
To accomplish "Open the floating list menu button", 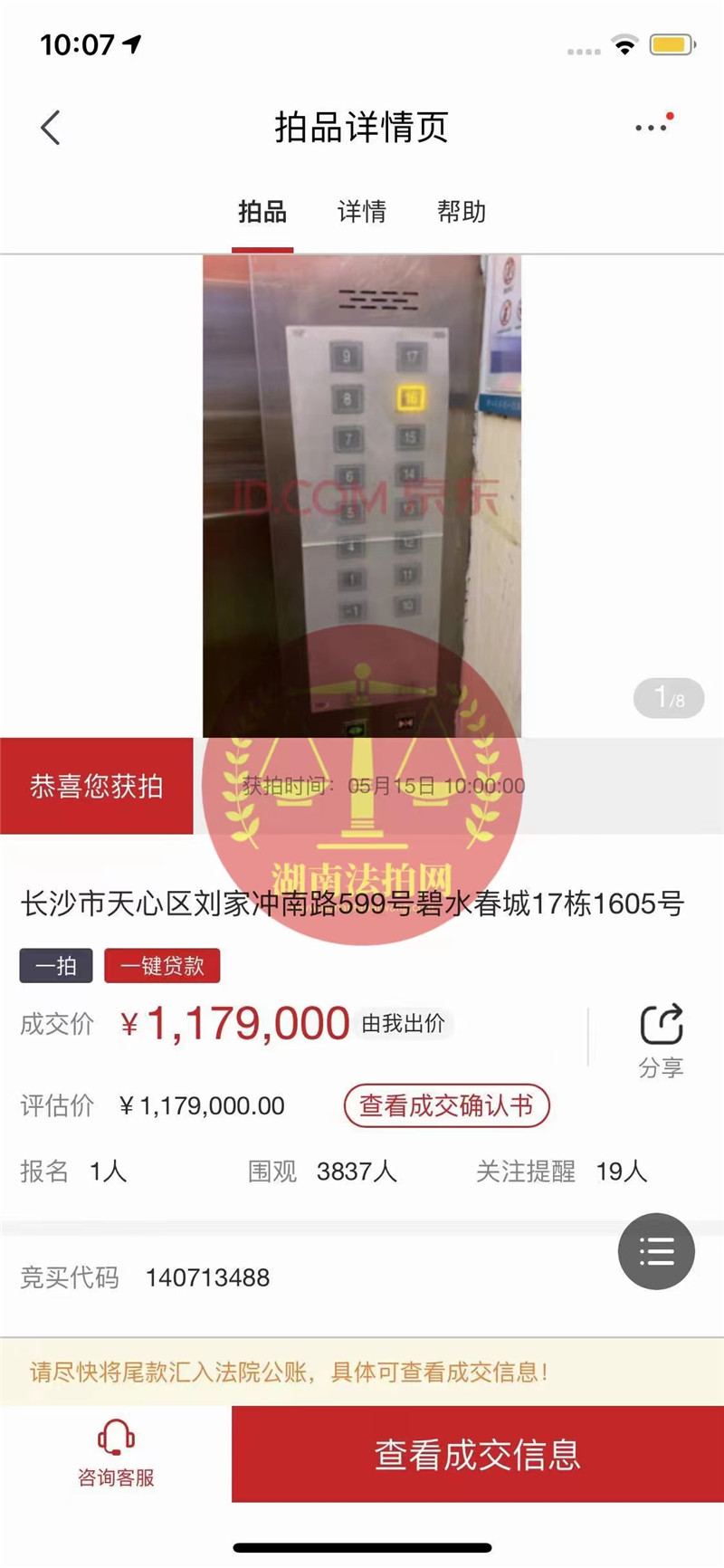I will (656, 1251).
